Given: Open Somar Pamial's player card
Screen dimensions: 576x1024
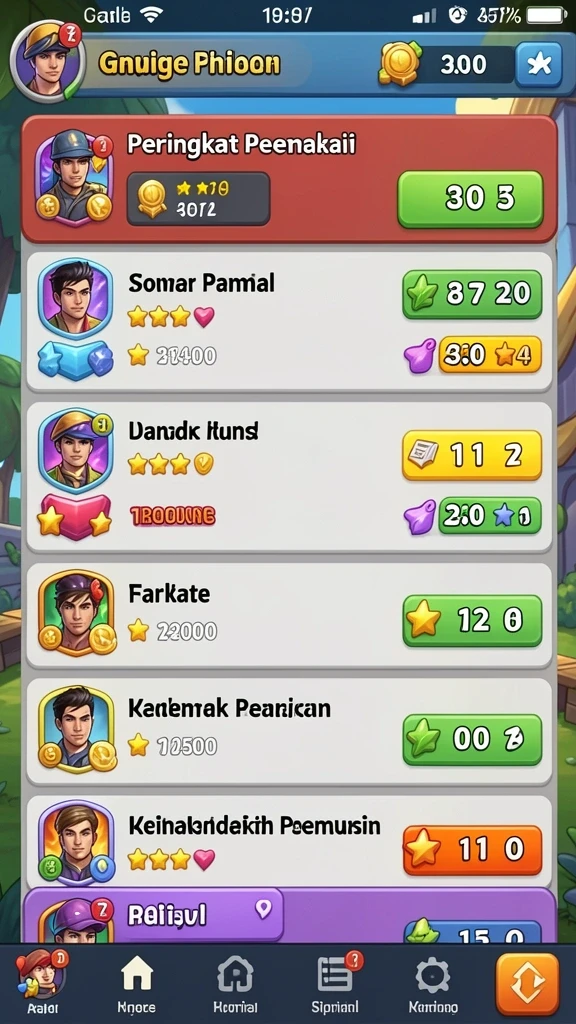Looking at the screenshot, I should tap(289, 321).
